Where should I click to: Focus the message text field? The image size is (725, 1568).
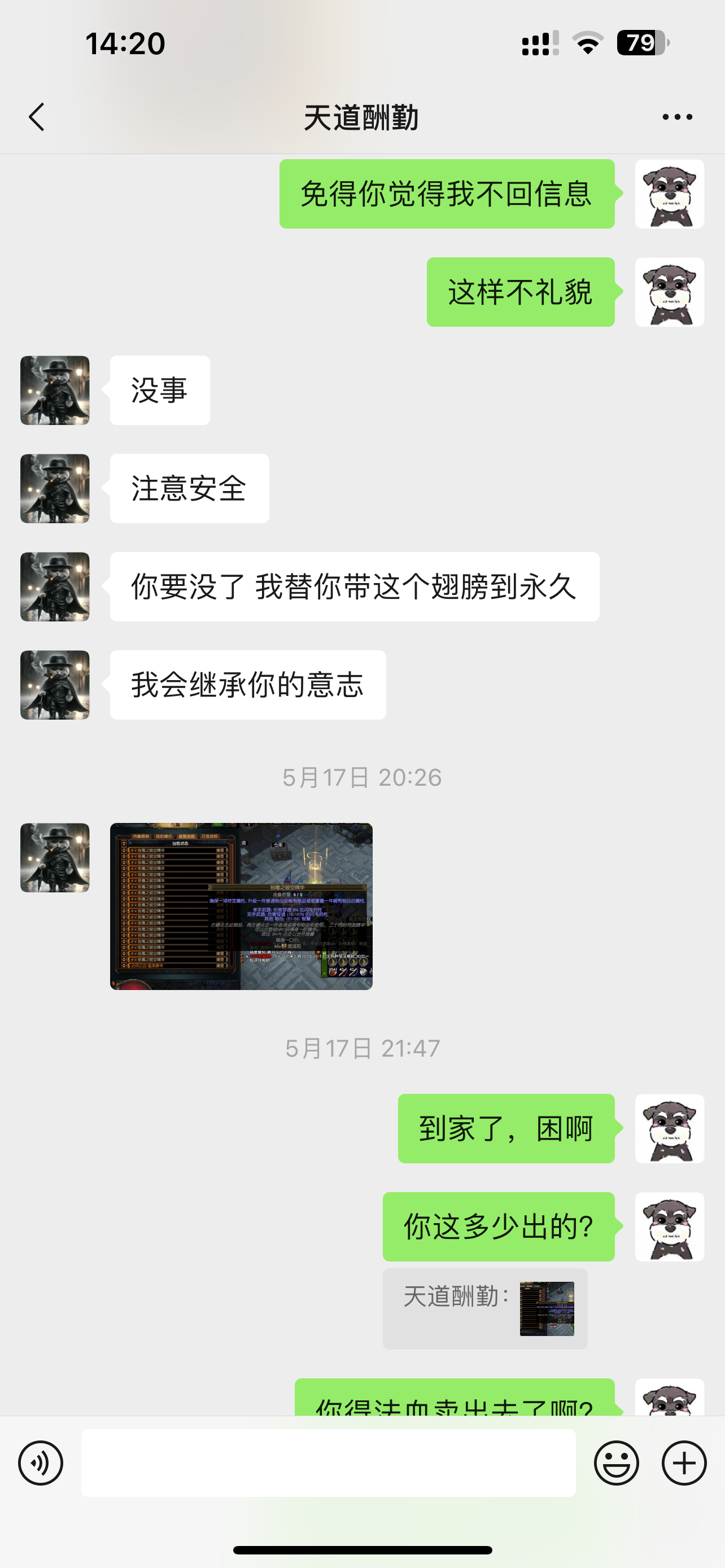(x=328, y=1462)
